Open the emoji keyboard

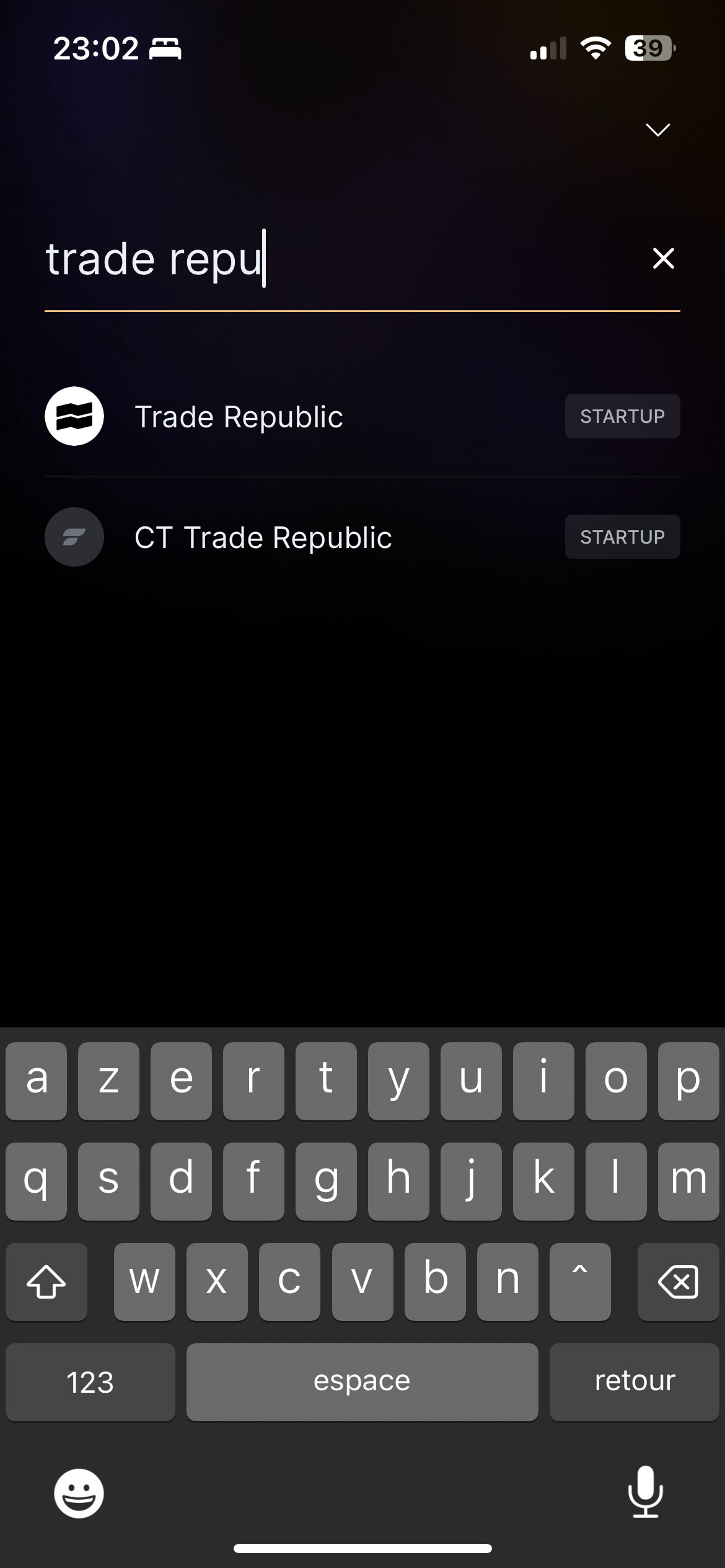pos(79,1493)
